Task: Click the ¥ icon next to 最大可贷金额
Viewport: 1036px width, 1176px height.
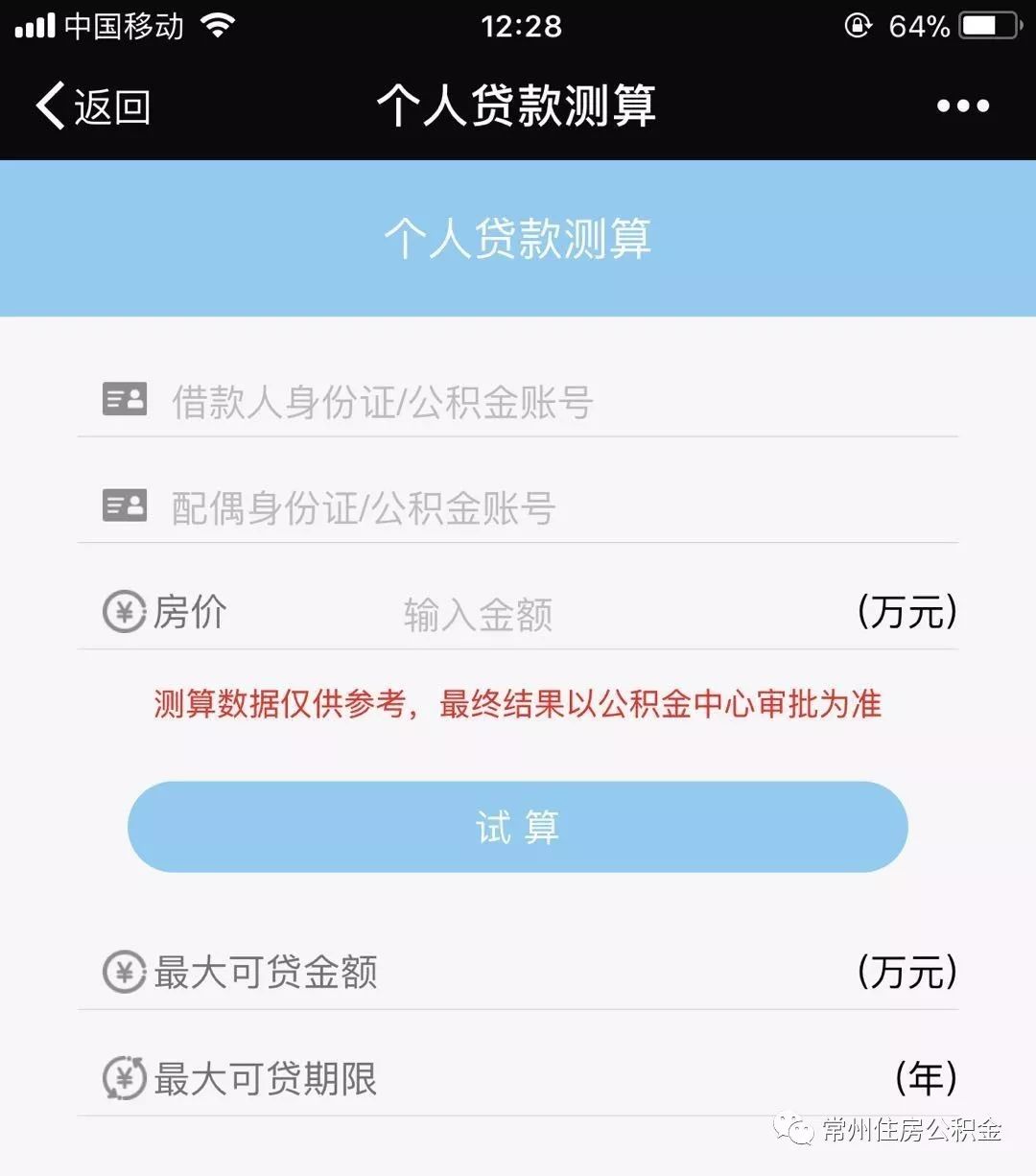Action: (123, 973)
